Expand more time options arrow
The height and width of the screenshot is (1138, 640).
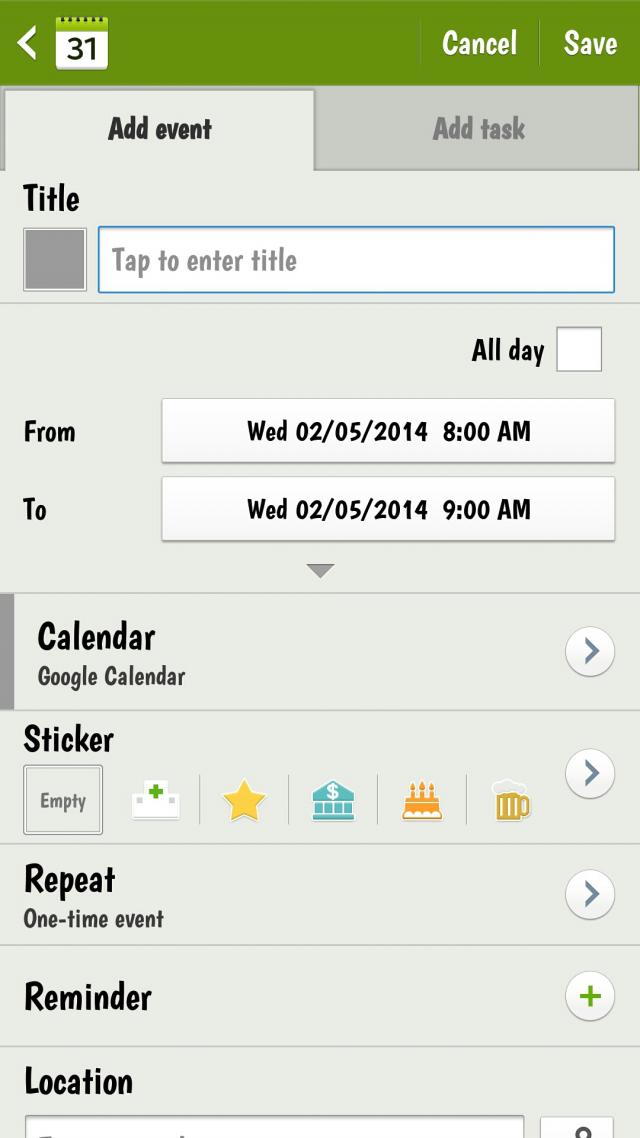320,571
